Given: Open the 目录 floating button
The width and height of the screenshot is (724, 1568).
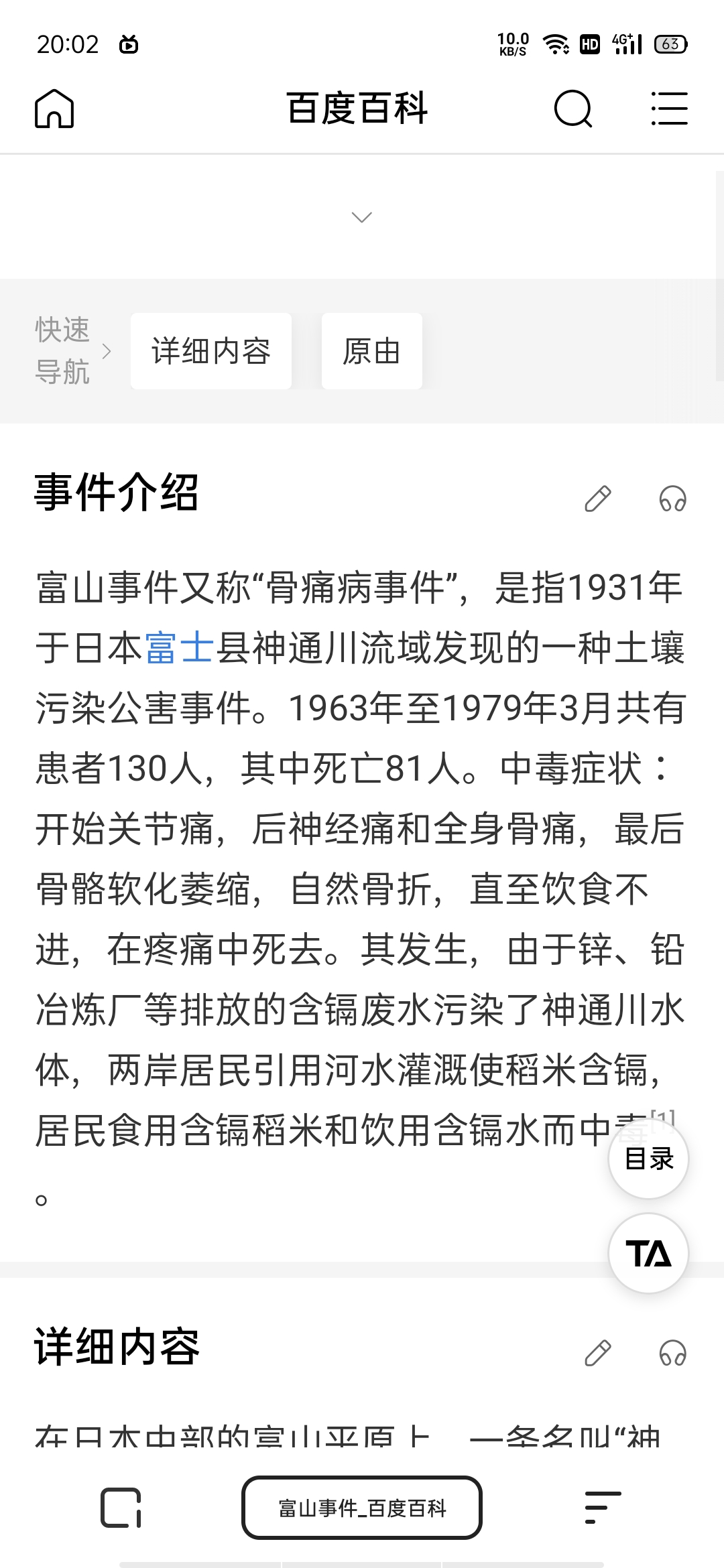Looking at the screenshot, I should tap(648, 1159).
